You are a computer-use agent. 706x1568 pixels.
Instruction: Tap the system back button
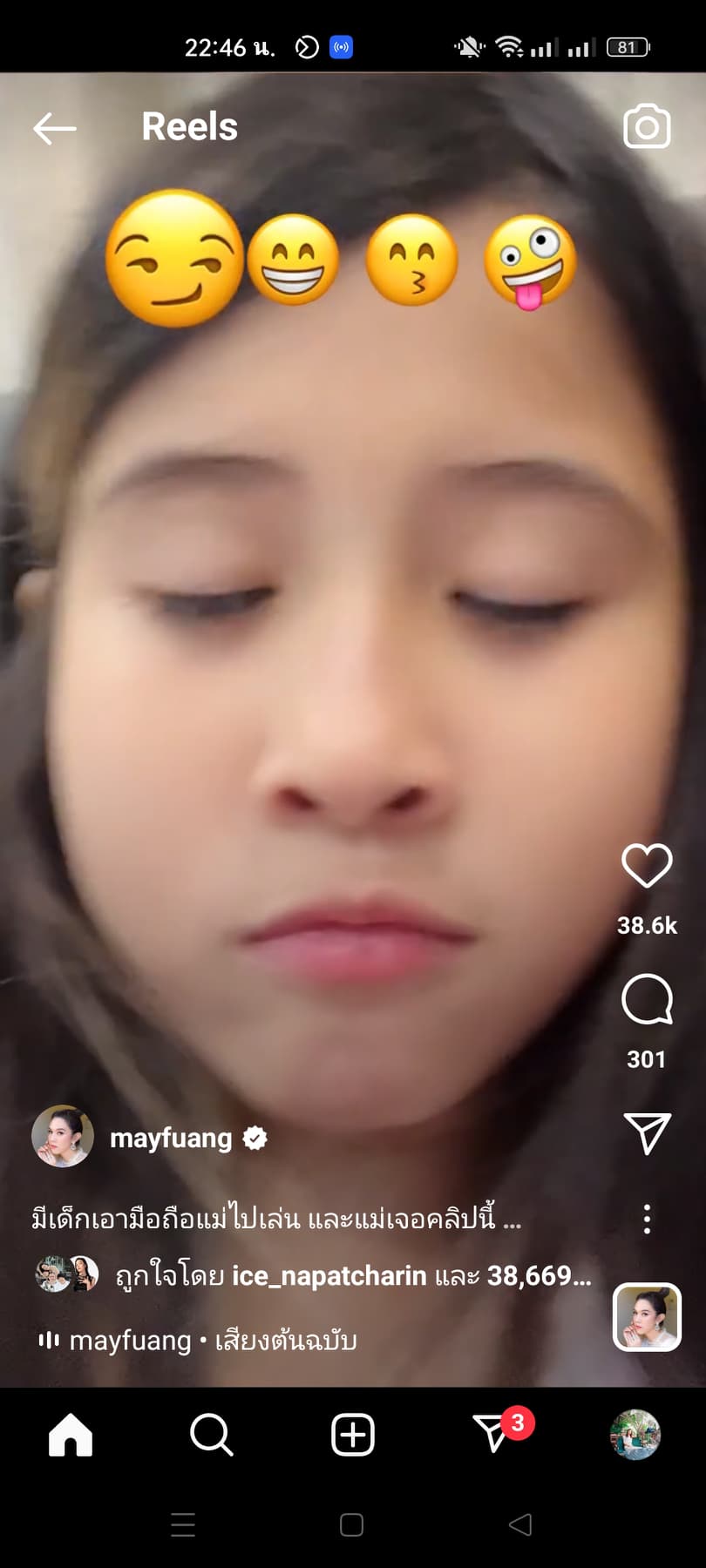coord(520,1524)
